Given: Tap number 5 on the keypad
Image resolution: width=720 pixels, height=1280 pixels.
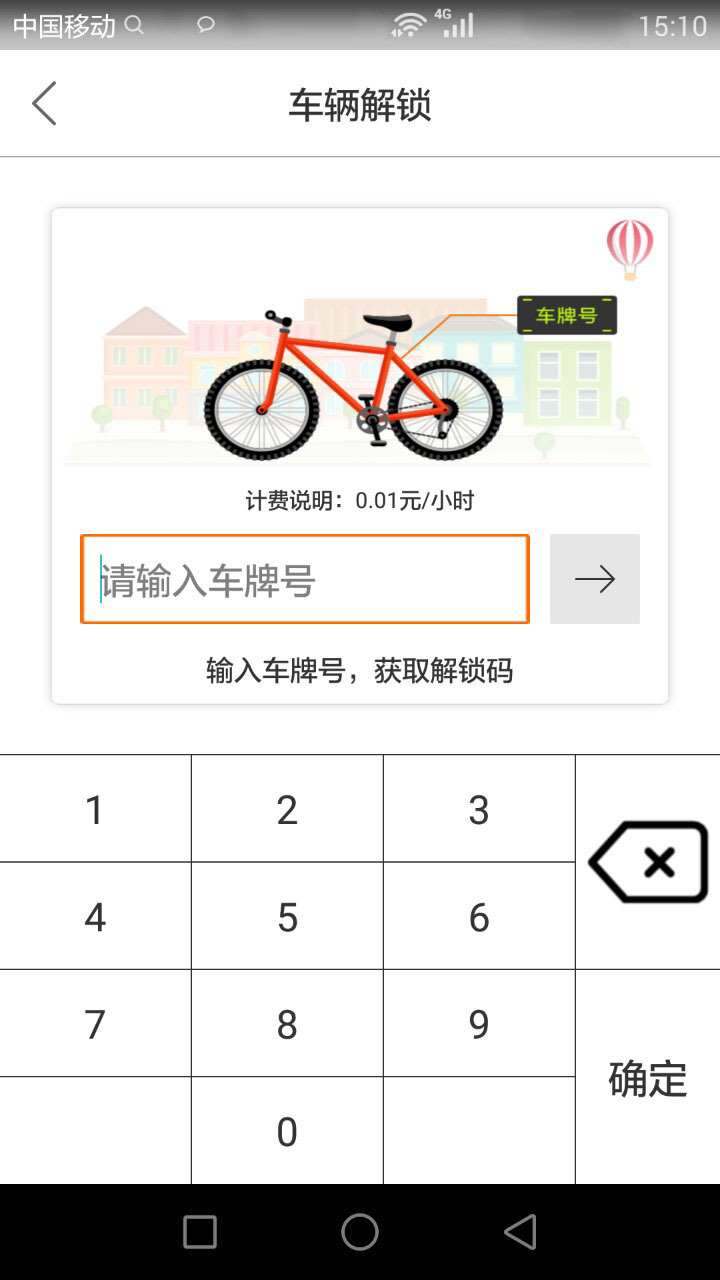Looking at the screenshot, I should [x=287, y=915].
